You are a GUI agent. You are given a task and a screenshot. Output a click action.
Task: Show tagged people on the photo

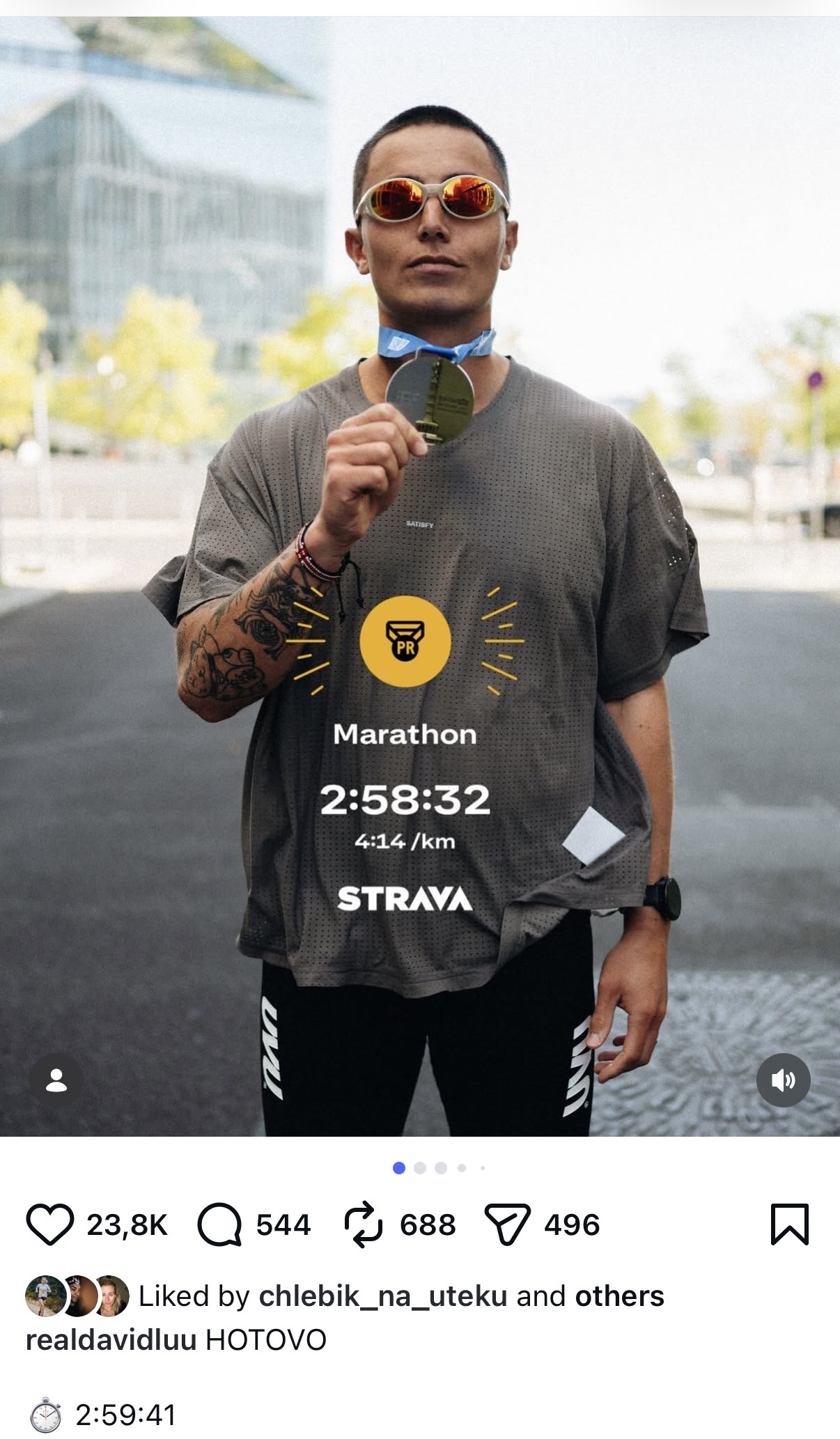[56, 1080]
